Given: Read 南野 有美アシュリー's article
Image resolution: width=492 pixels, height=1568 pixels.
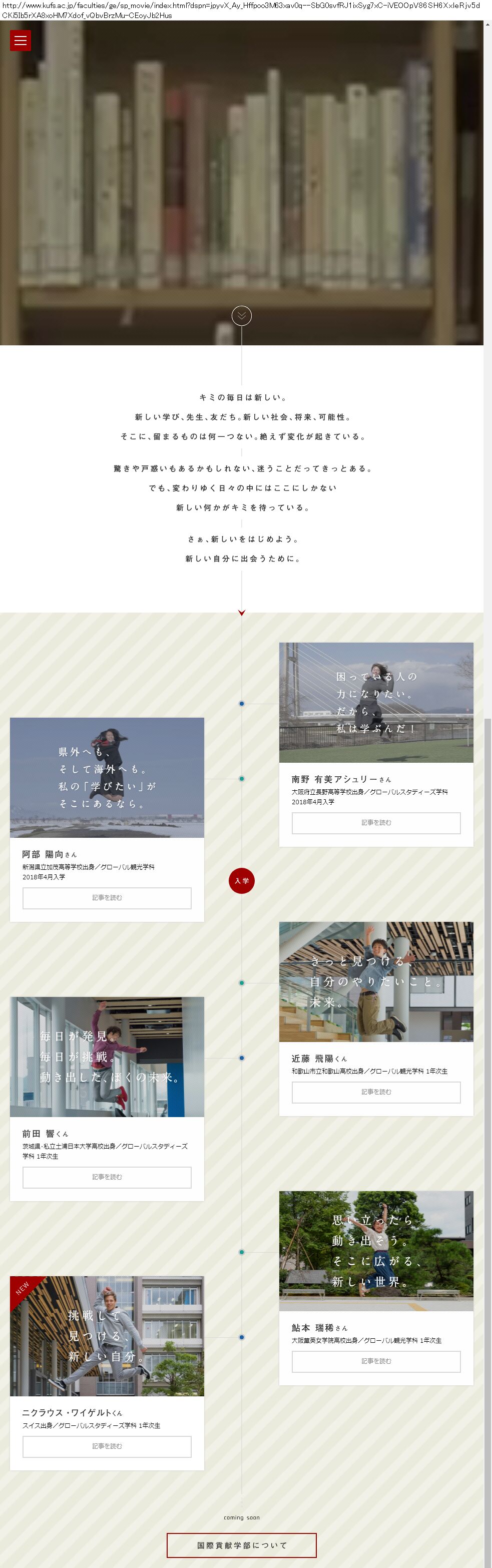Looking at the screenshot, I should tap(376, 822).
